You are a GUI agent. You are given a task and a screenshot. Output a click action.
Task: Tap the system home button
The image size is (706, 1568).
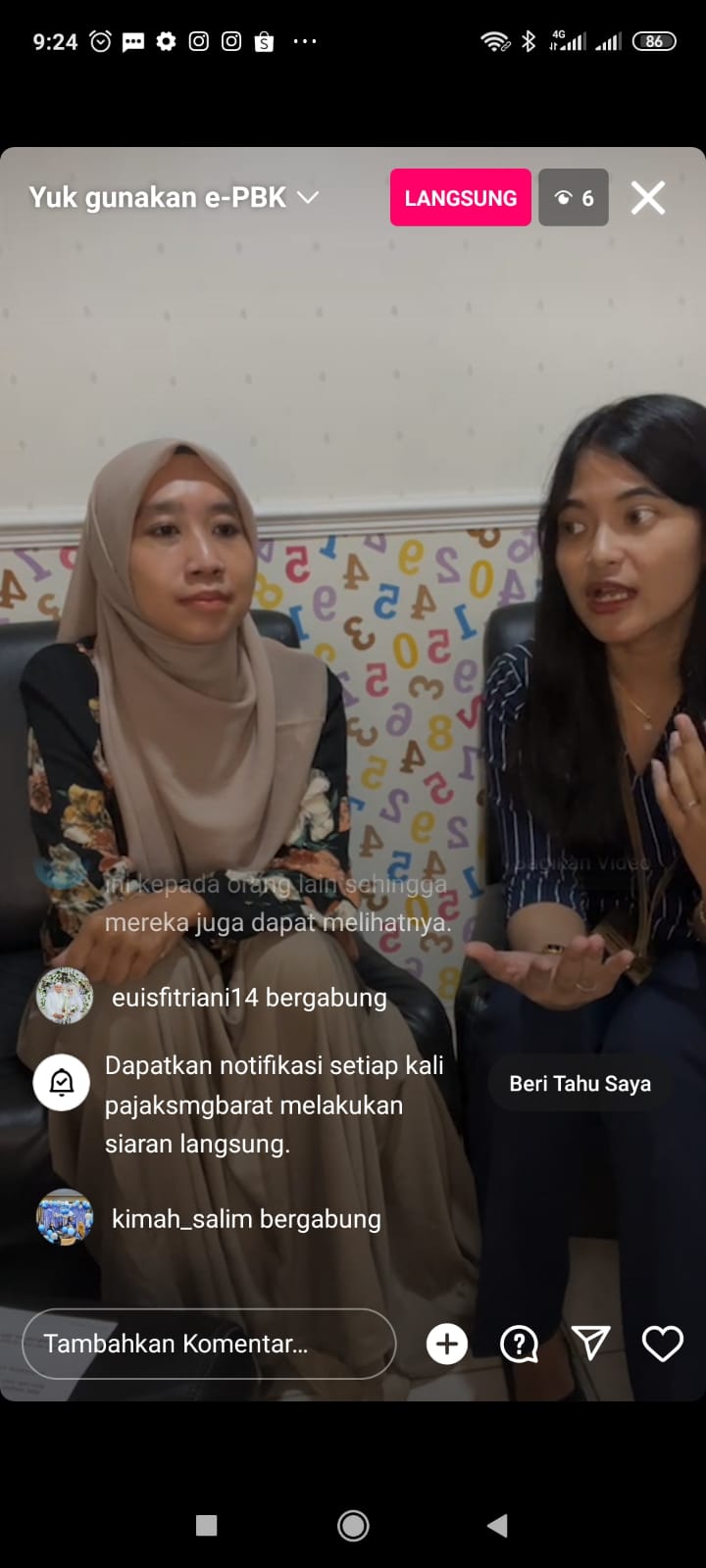353,1525
